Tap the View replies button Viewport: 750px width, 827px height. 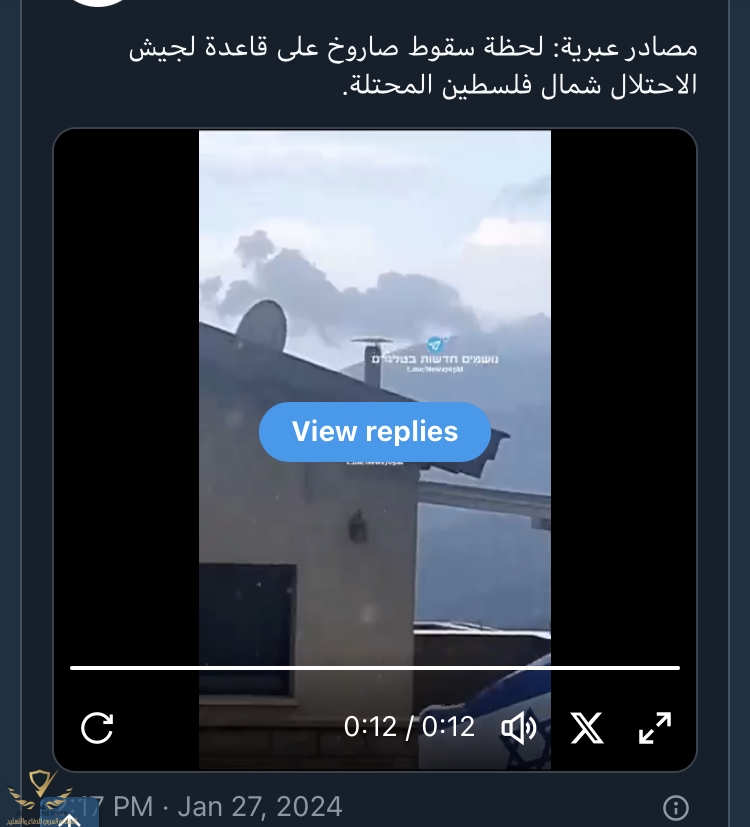click(x=375, y=432)
